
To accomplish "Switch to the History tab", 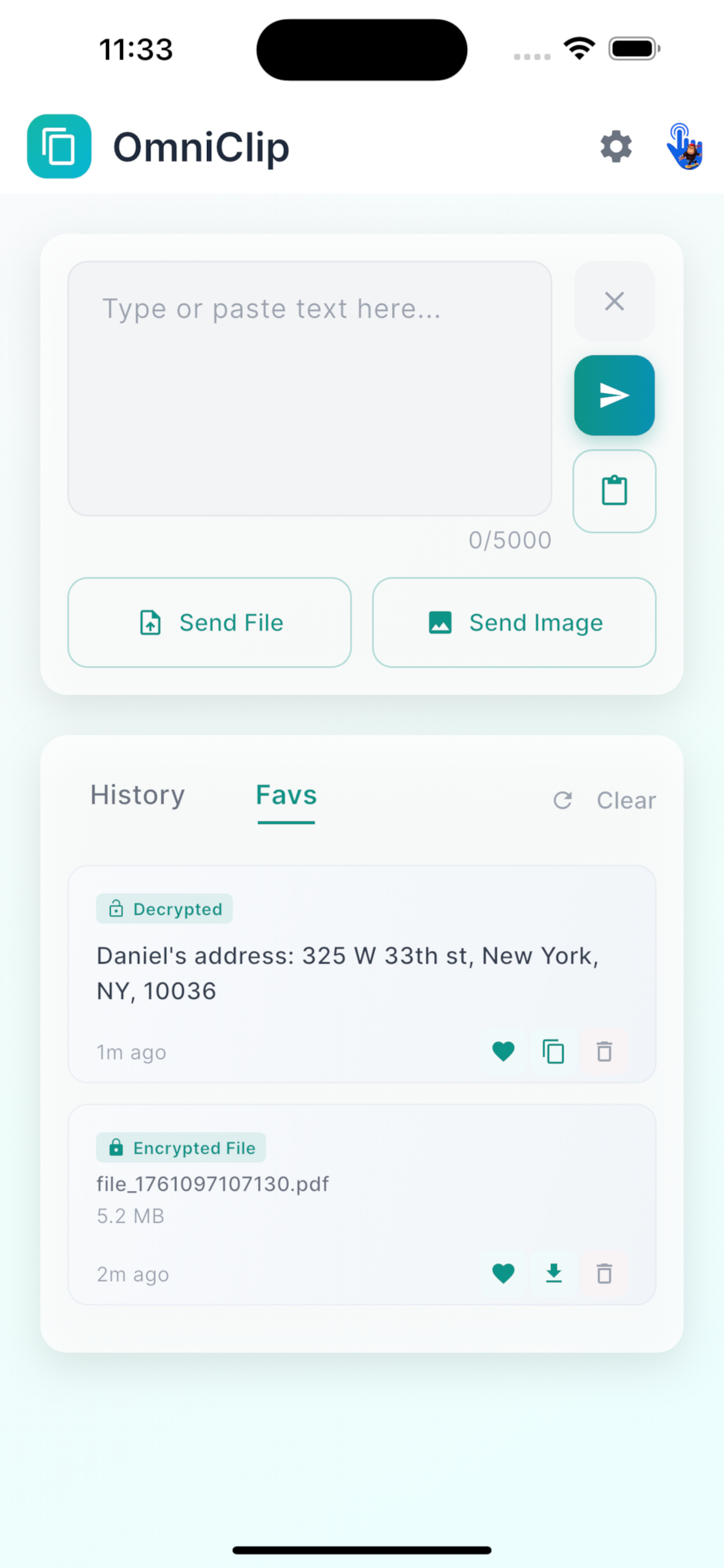I will [x=138, y=795].
